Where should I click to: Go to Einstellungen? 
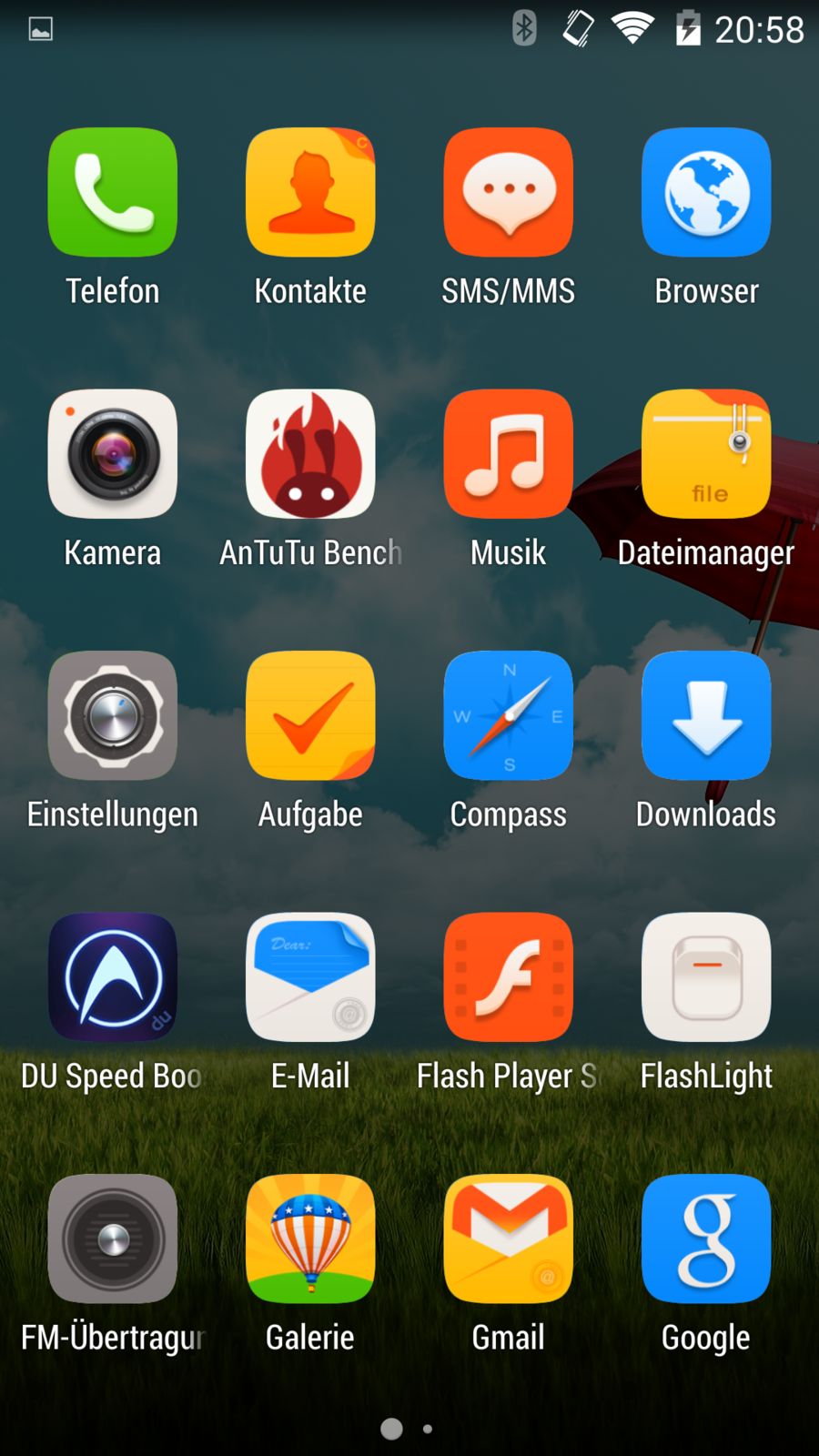113,715
